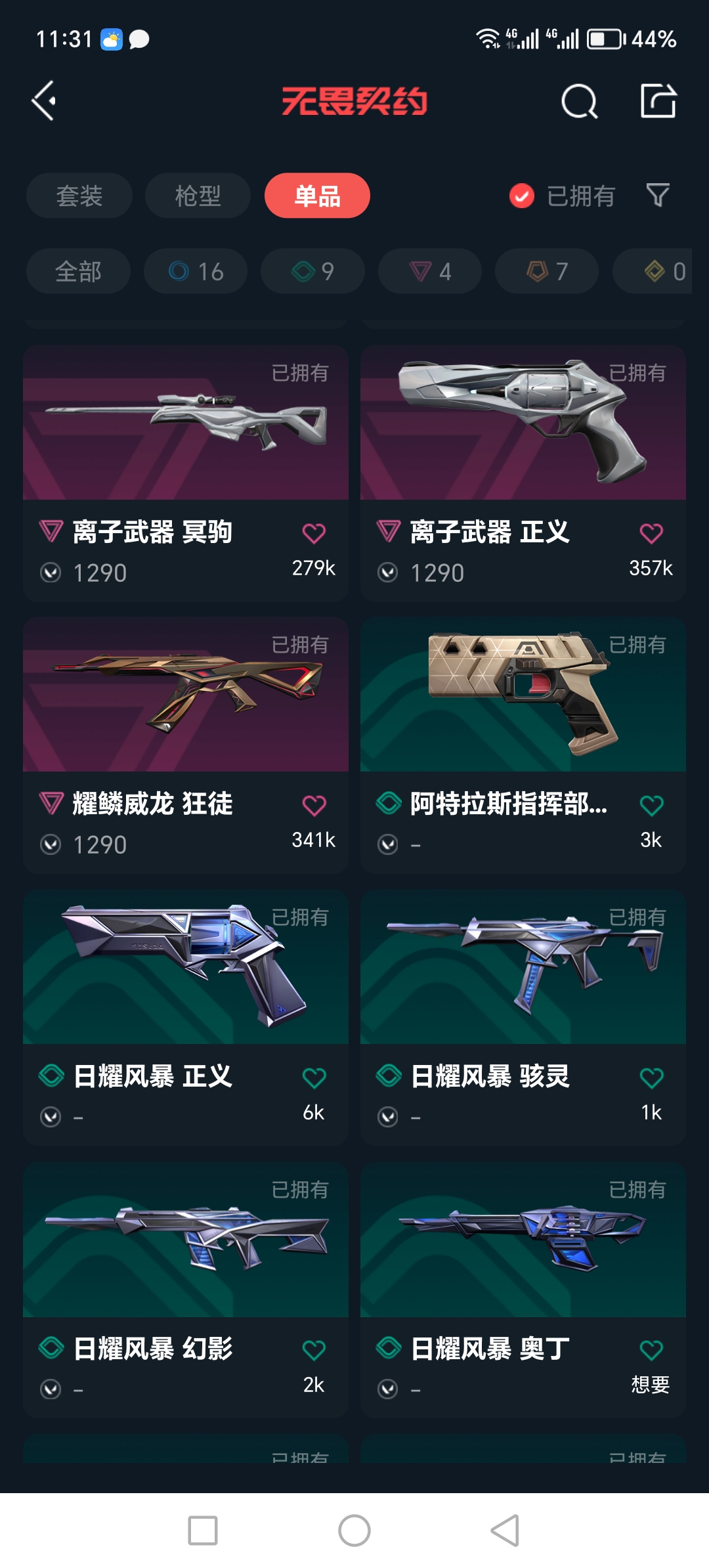Open the search icon
Viewport: 709px width, 1568px height.
pyautogui.click(x=579, y=102)
